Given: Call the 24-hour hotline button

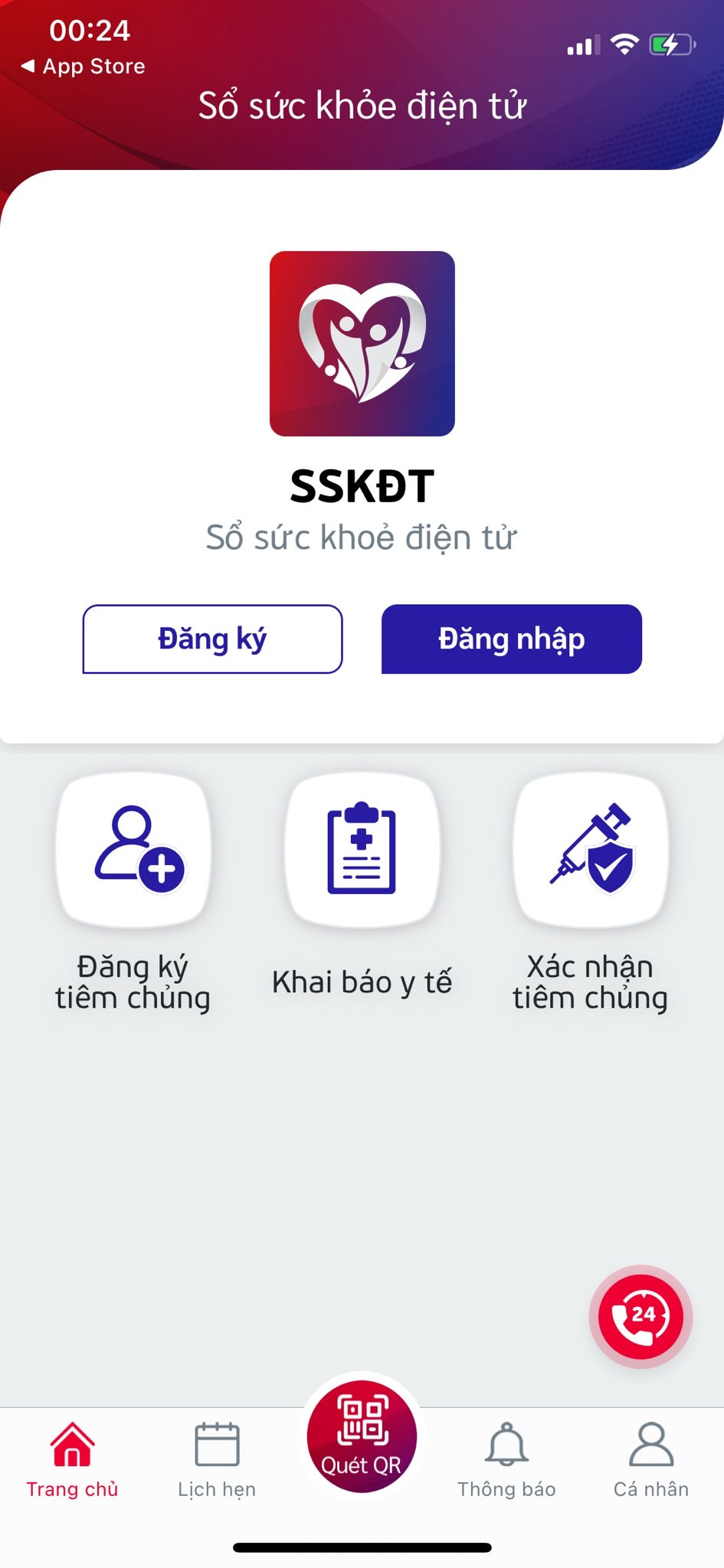Looking at the screenshot, I should point(640,1317).
